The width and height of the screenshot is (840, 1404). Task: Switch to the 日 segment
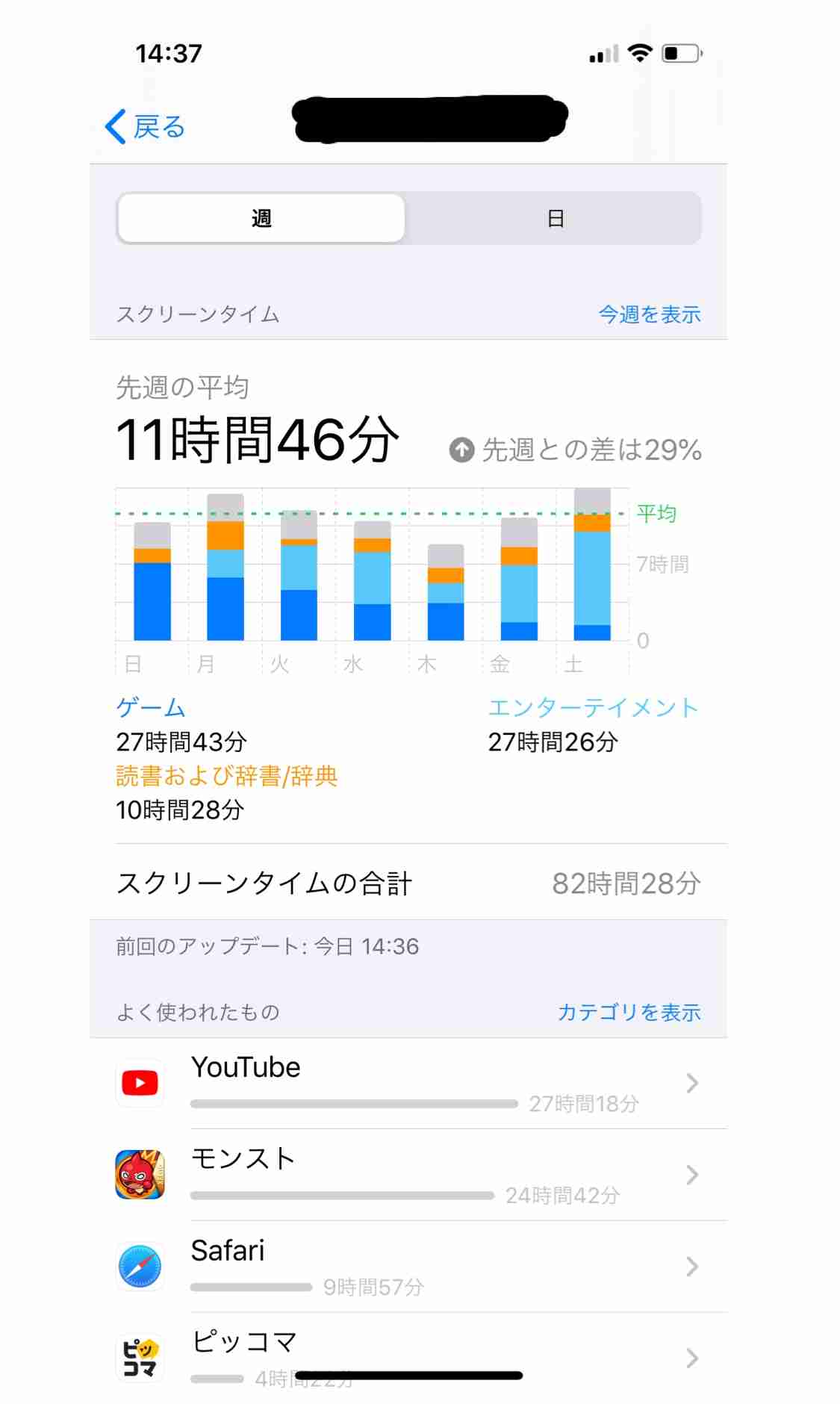555,218
